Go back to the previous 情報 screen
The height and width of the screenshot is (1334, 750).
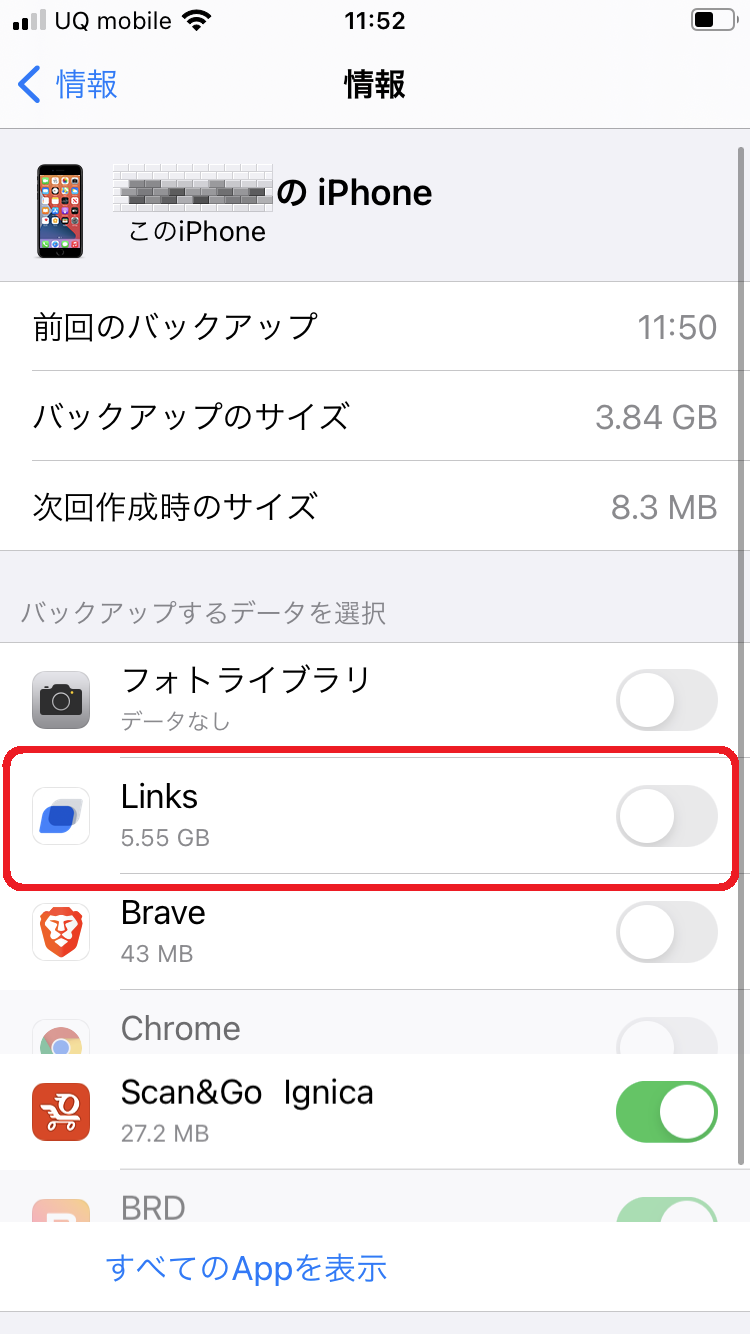68,85
